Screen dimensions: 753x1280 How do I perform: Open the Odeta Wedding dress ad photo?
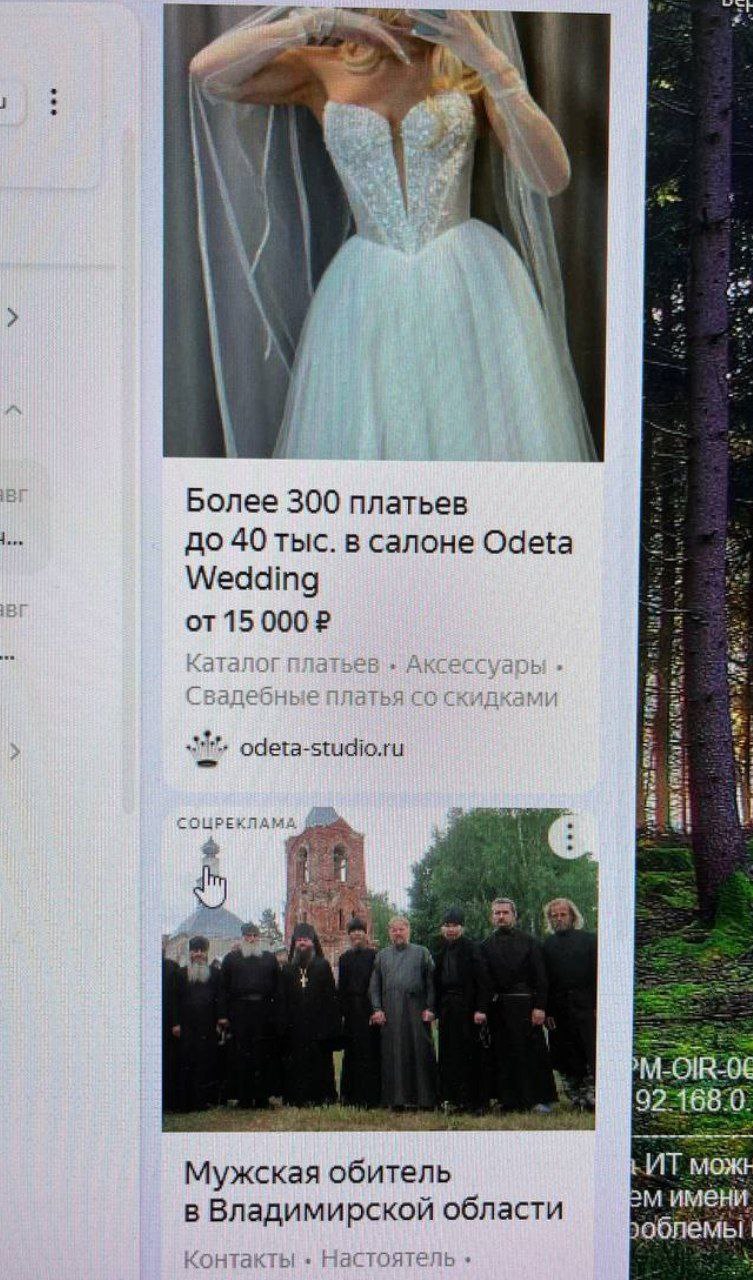tap(386, 231)
